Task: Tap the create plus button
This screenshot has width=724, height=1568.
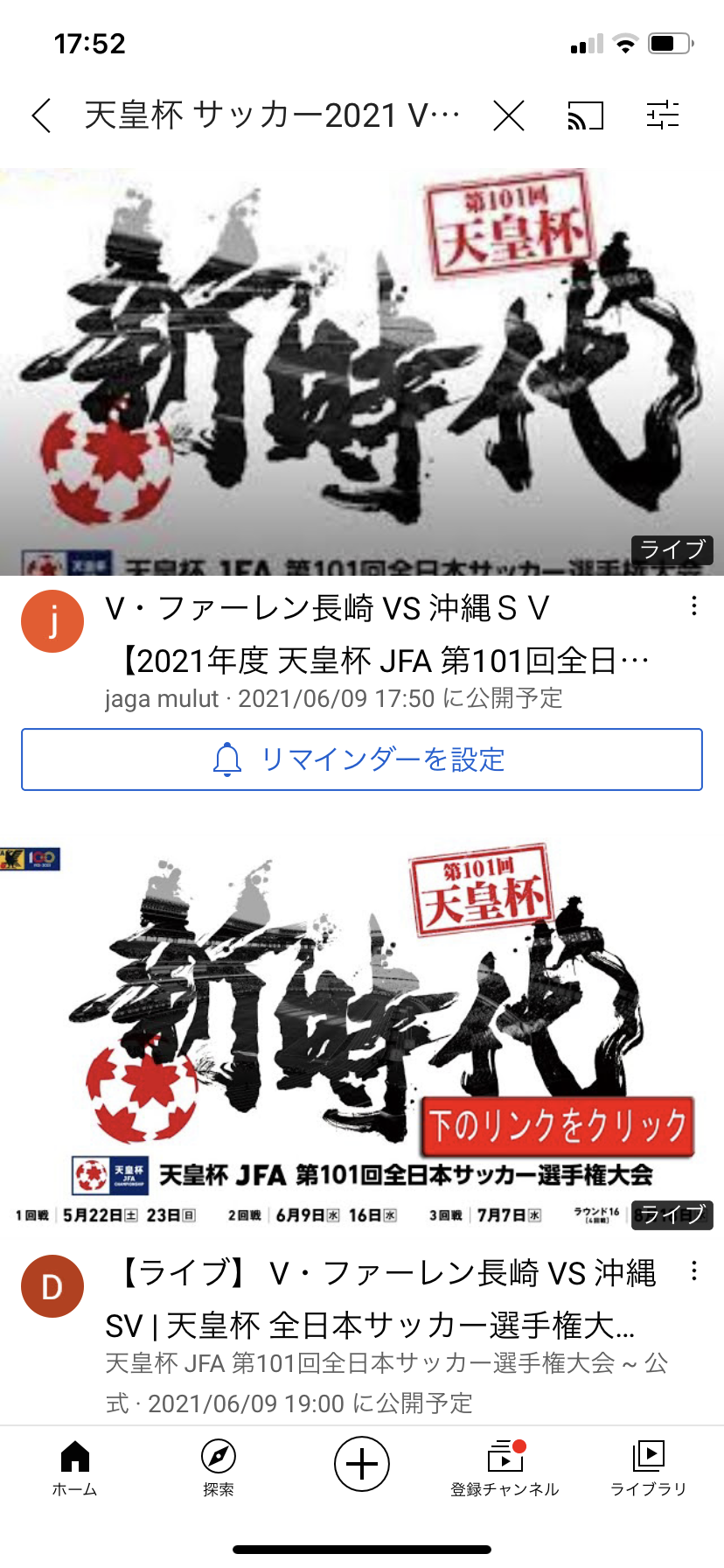Action: tap(362, 1463)
